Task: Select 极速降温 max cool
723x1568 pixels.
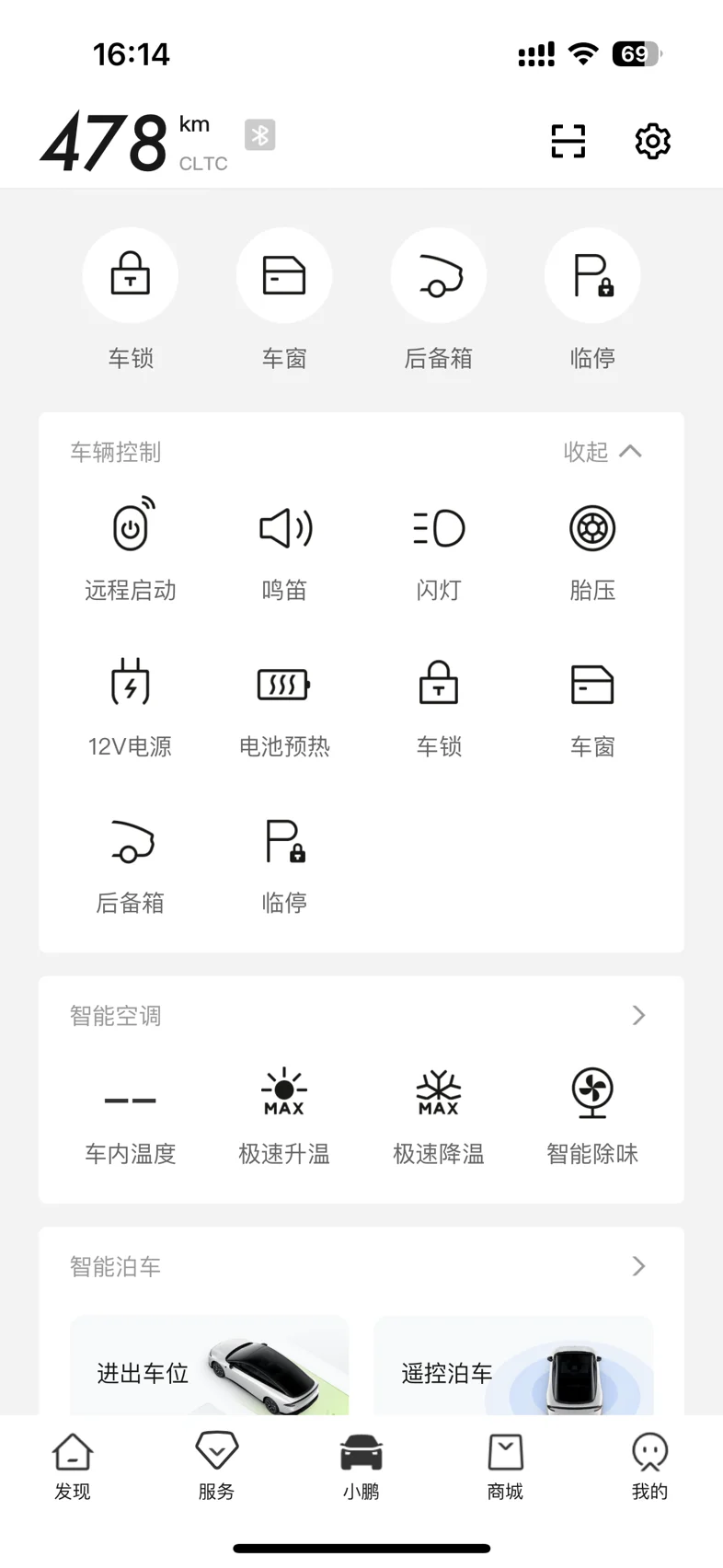Action: [x=439, y=1115]
